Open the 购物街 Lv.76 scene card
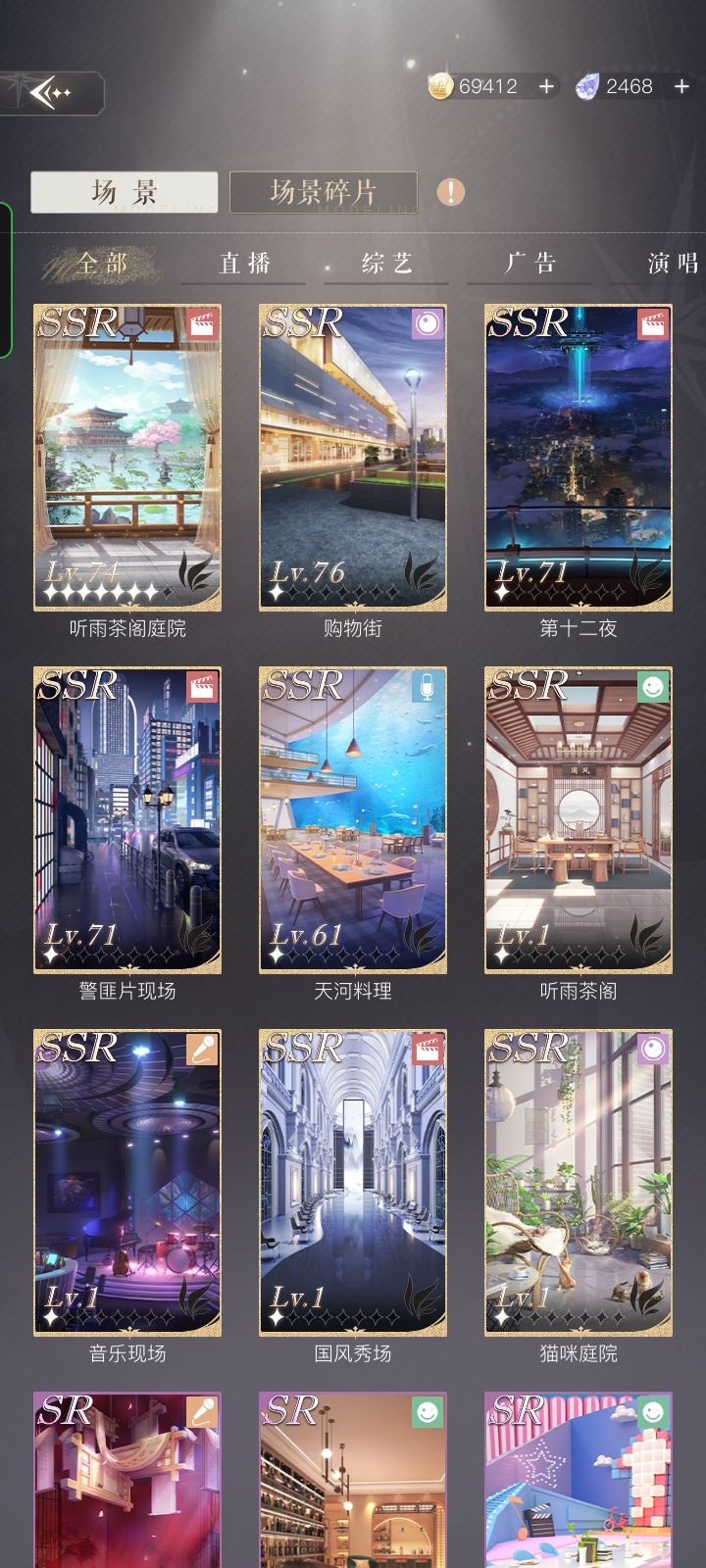This screenshot has height=1568, width=706. tap(352, 451)
